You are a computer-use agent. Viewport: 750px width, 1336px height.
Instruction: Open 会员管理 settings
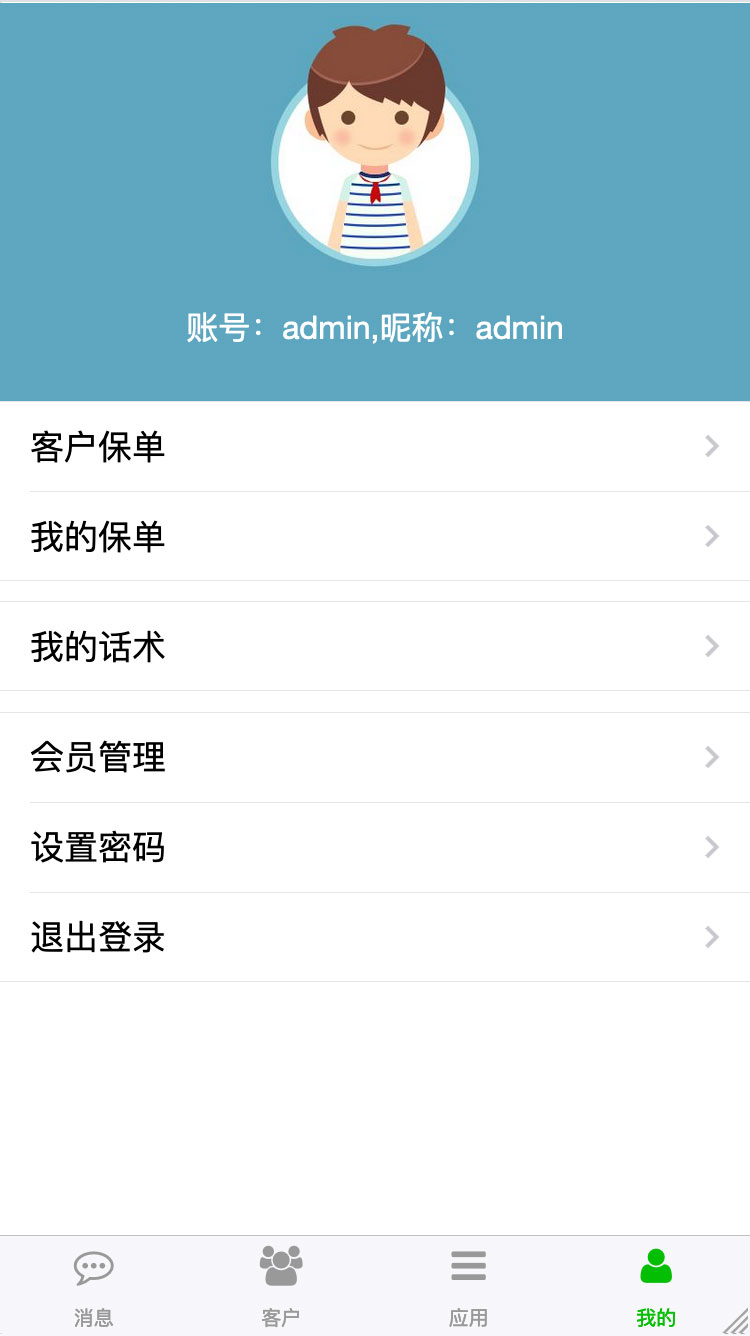(375, 757)
